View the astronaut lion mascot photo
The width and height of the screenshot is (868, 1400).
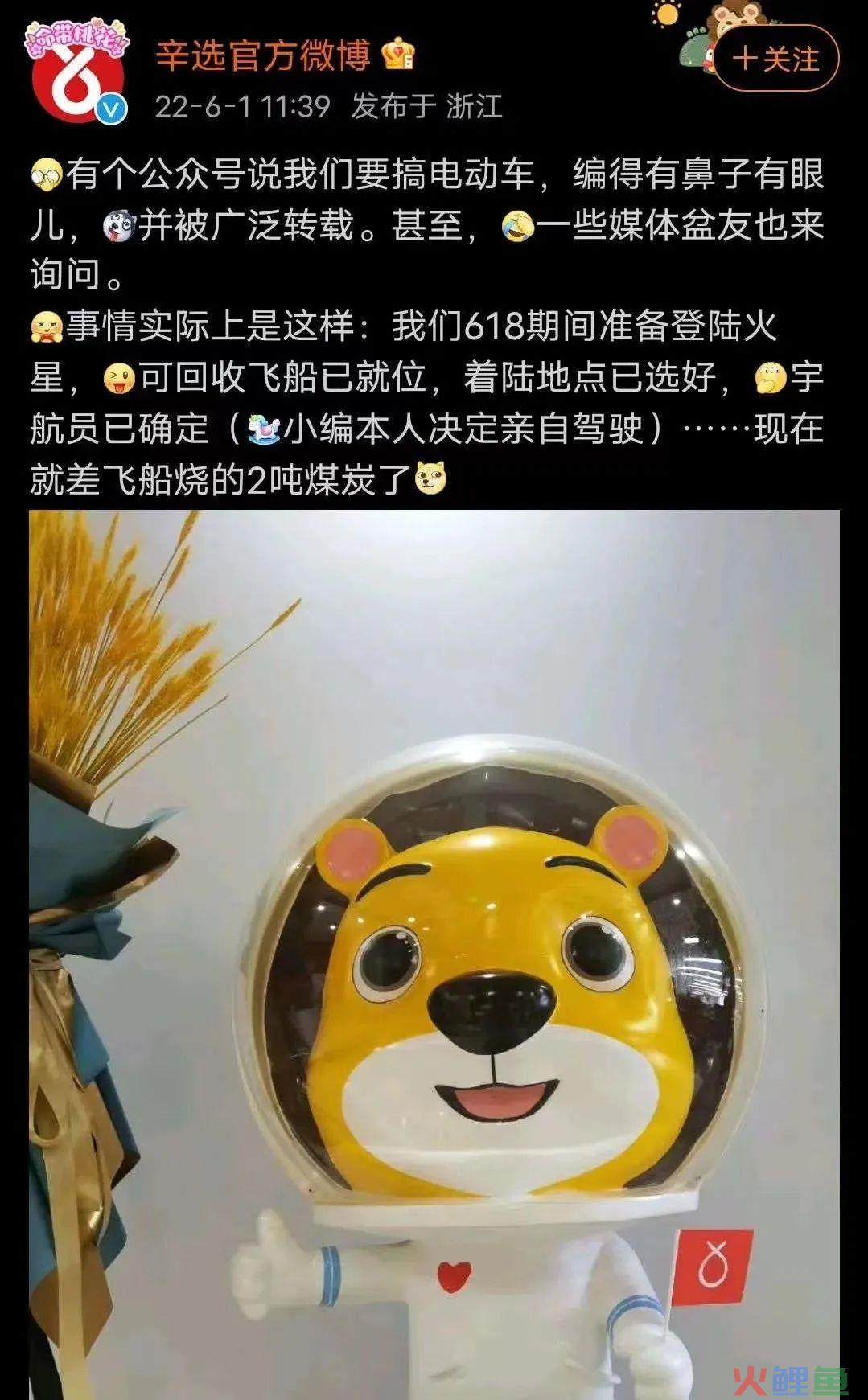click(434, 953)
